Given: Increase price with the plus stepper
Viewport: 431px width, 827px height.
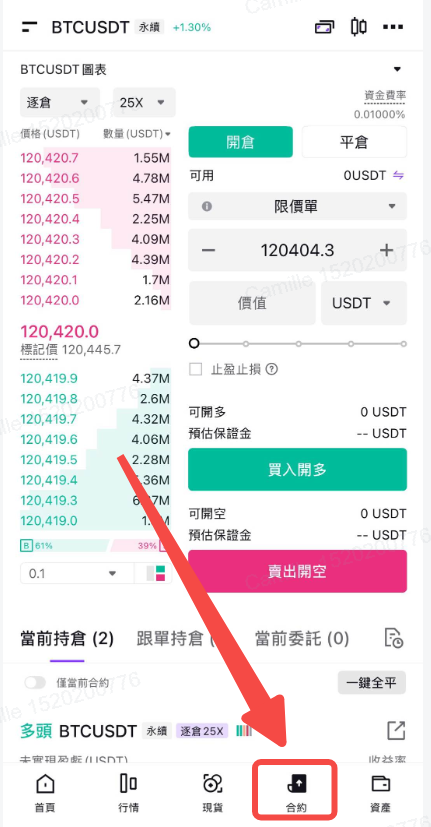Looking at the screenshot, I should [387, 250].
